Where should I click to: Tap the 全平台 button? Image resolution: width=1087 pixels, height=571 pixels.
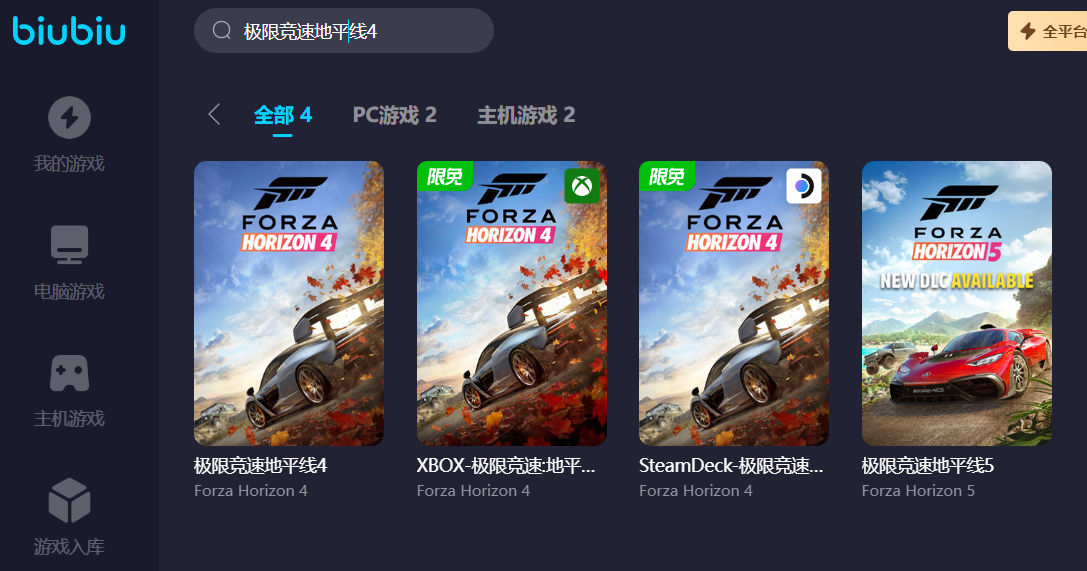(1050, 32)
